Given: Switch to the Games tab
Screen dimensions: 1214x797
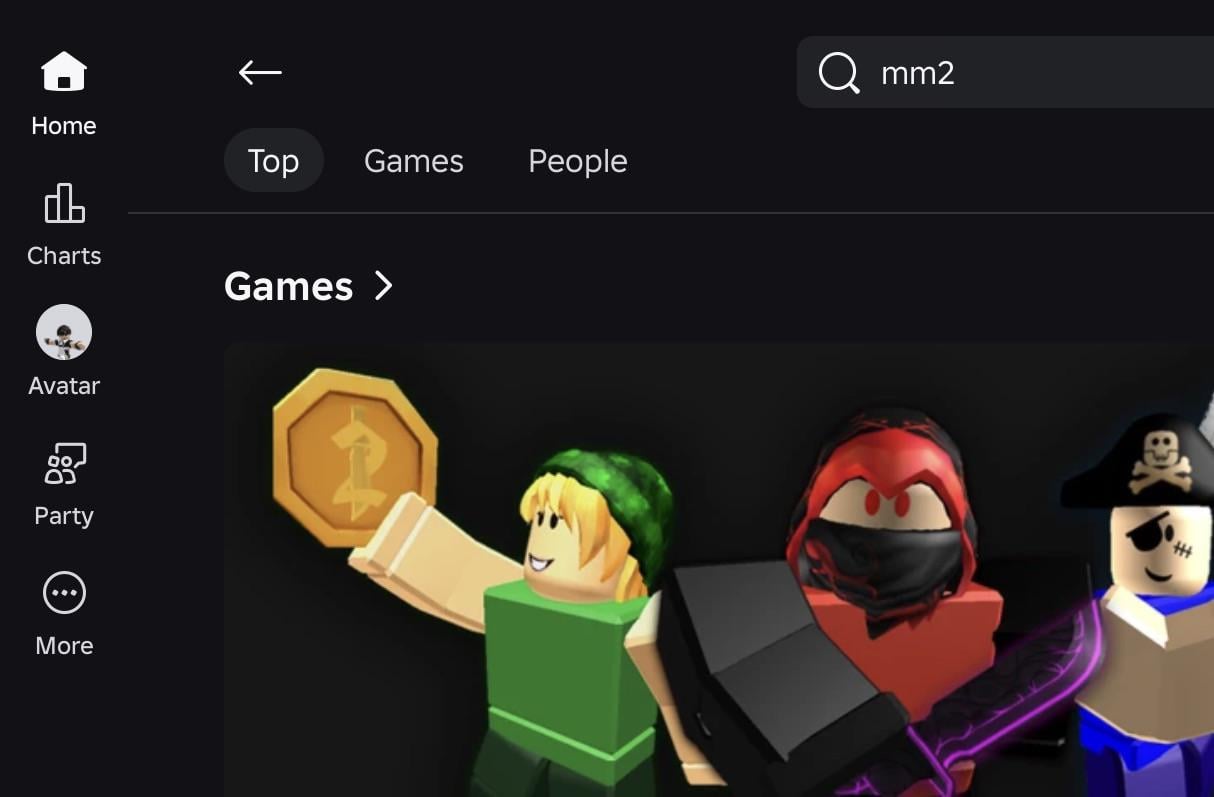Looking at the screenshot, I should [x=413, y=161].
